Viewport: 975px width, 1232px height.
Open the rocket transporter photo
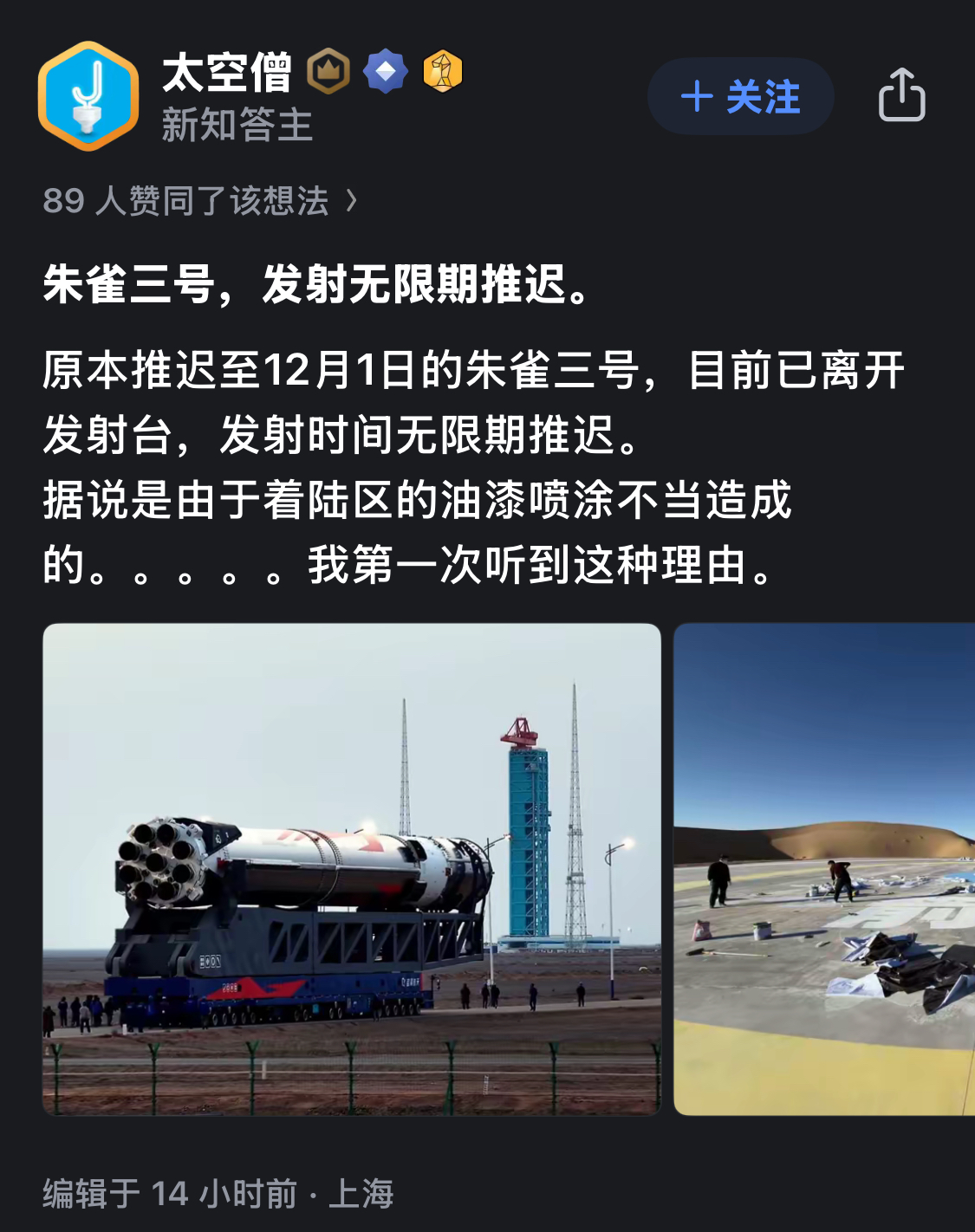[351, 868]
